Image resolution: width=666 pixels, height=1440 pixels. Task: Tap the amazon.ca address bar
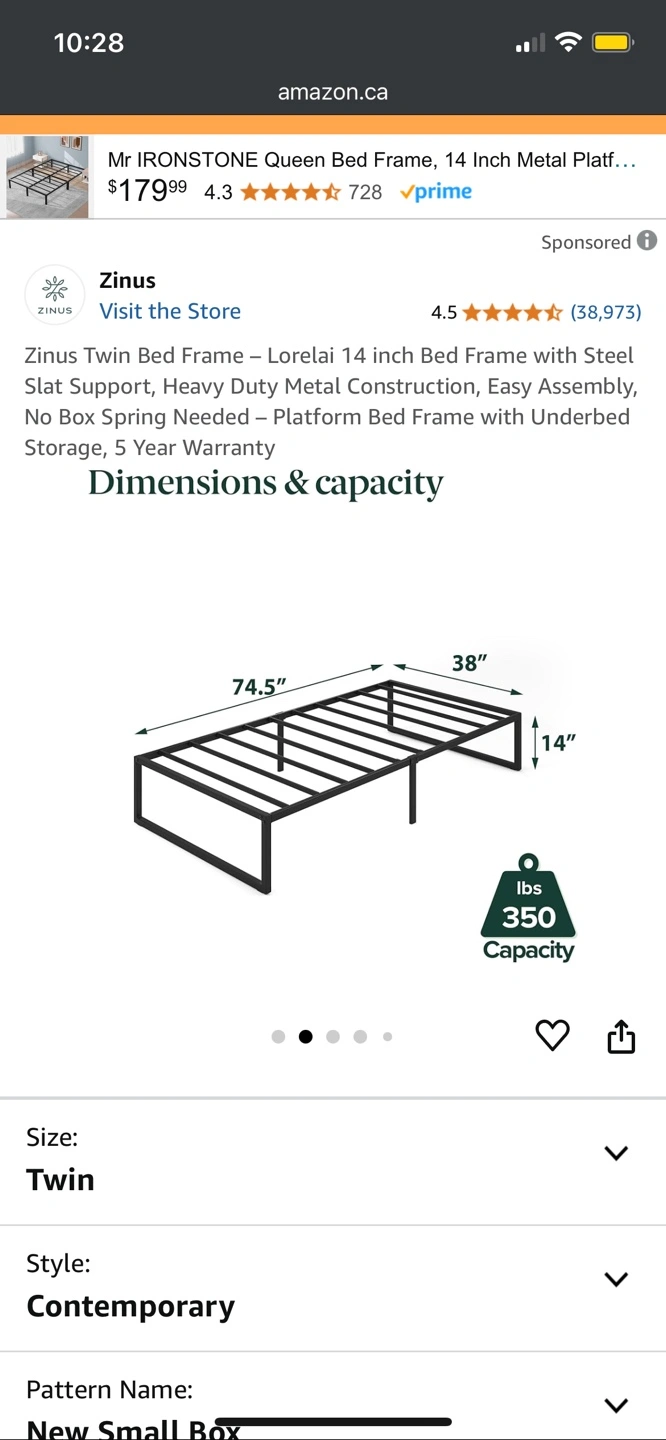(x=333, y=92)
